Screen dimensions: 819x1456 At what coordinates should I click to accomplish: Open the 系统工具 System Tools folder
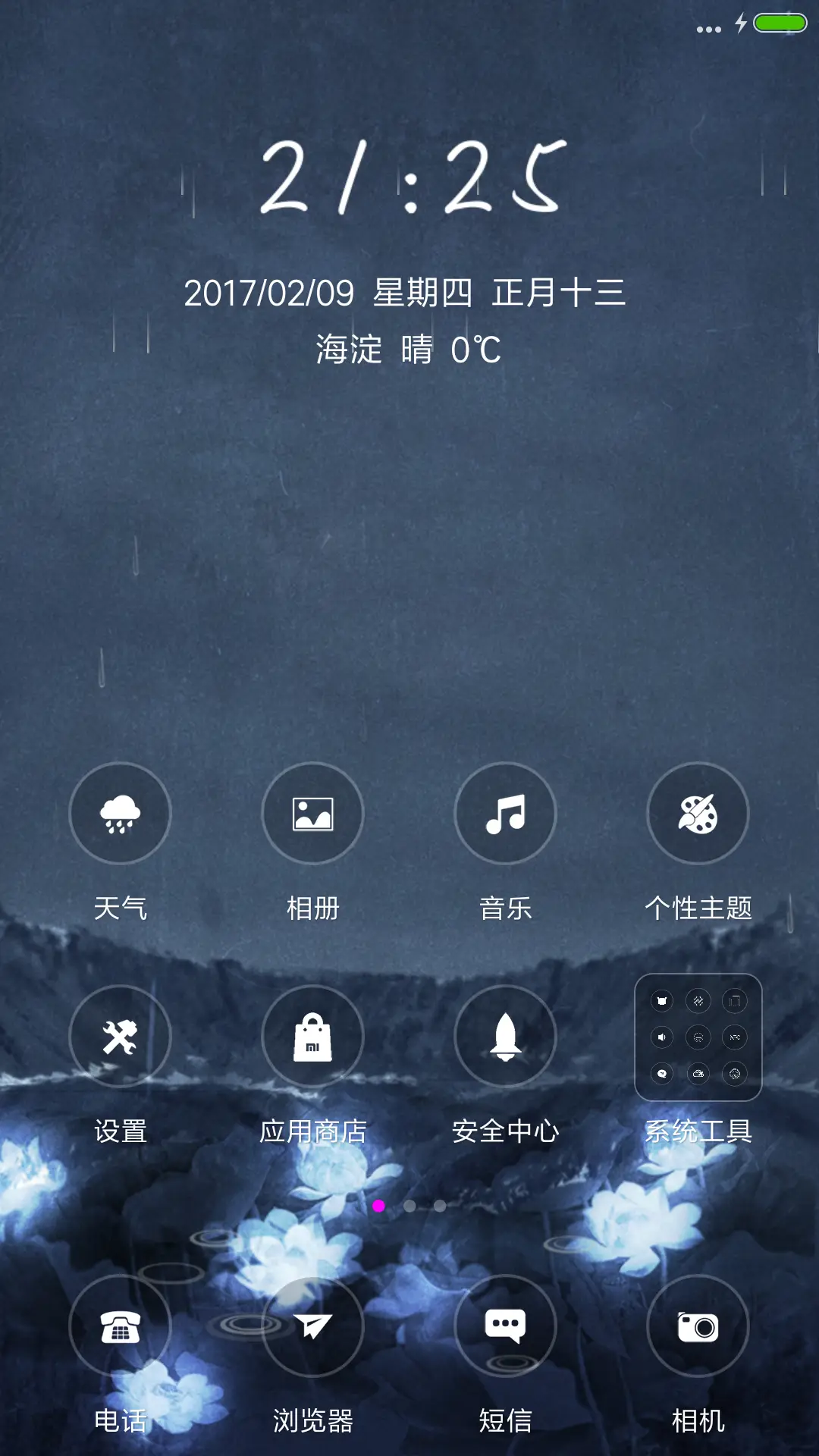coord(698,1037)
